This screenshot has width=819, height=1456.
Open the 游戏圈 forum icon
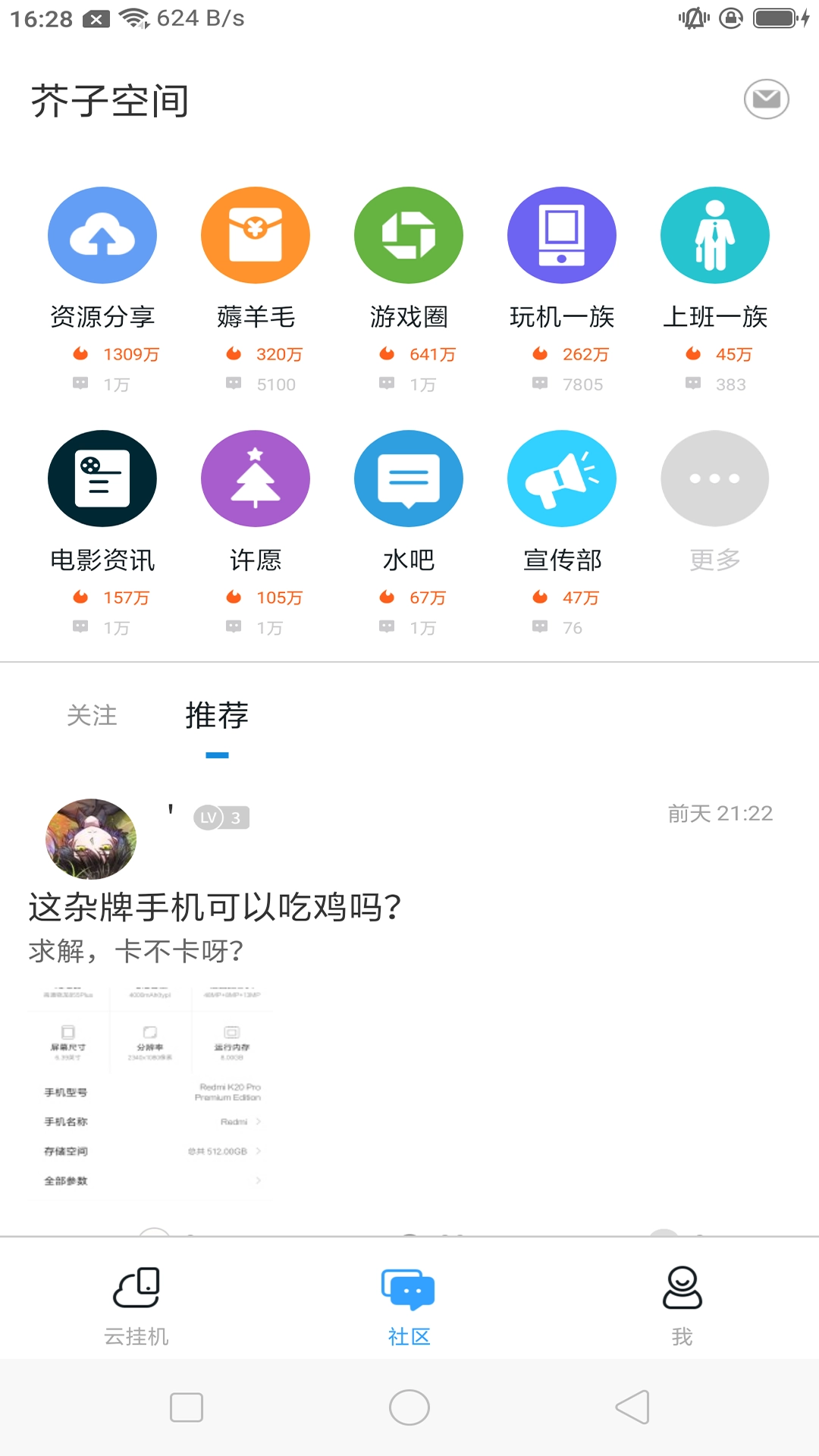point(409,235)
